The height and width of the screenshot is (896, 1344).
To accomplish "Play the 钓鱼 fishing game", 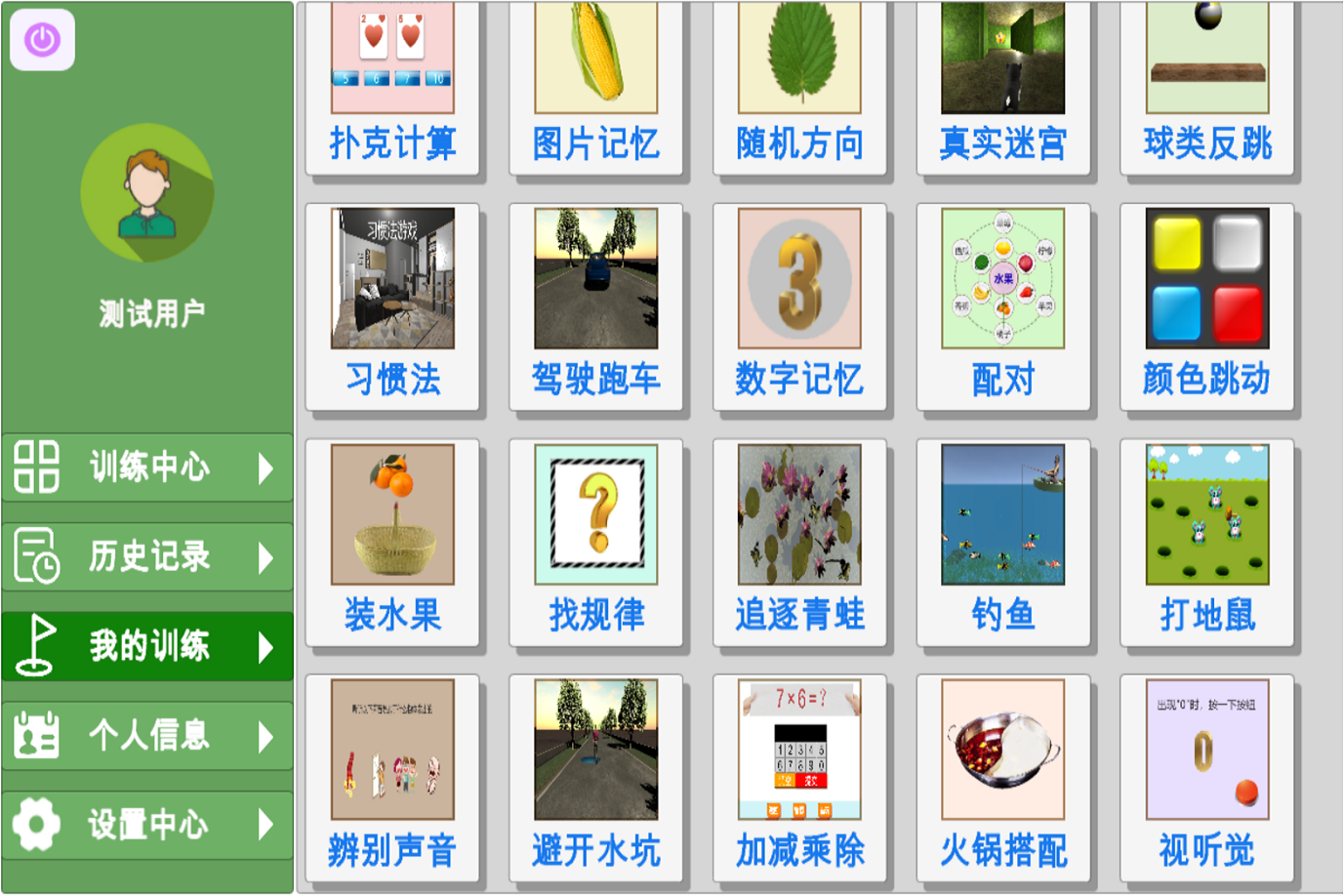I will 1002,542.
